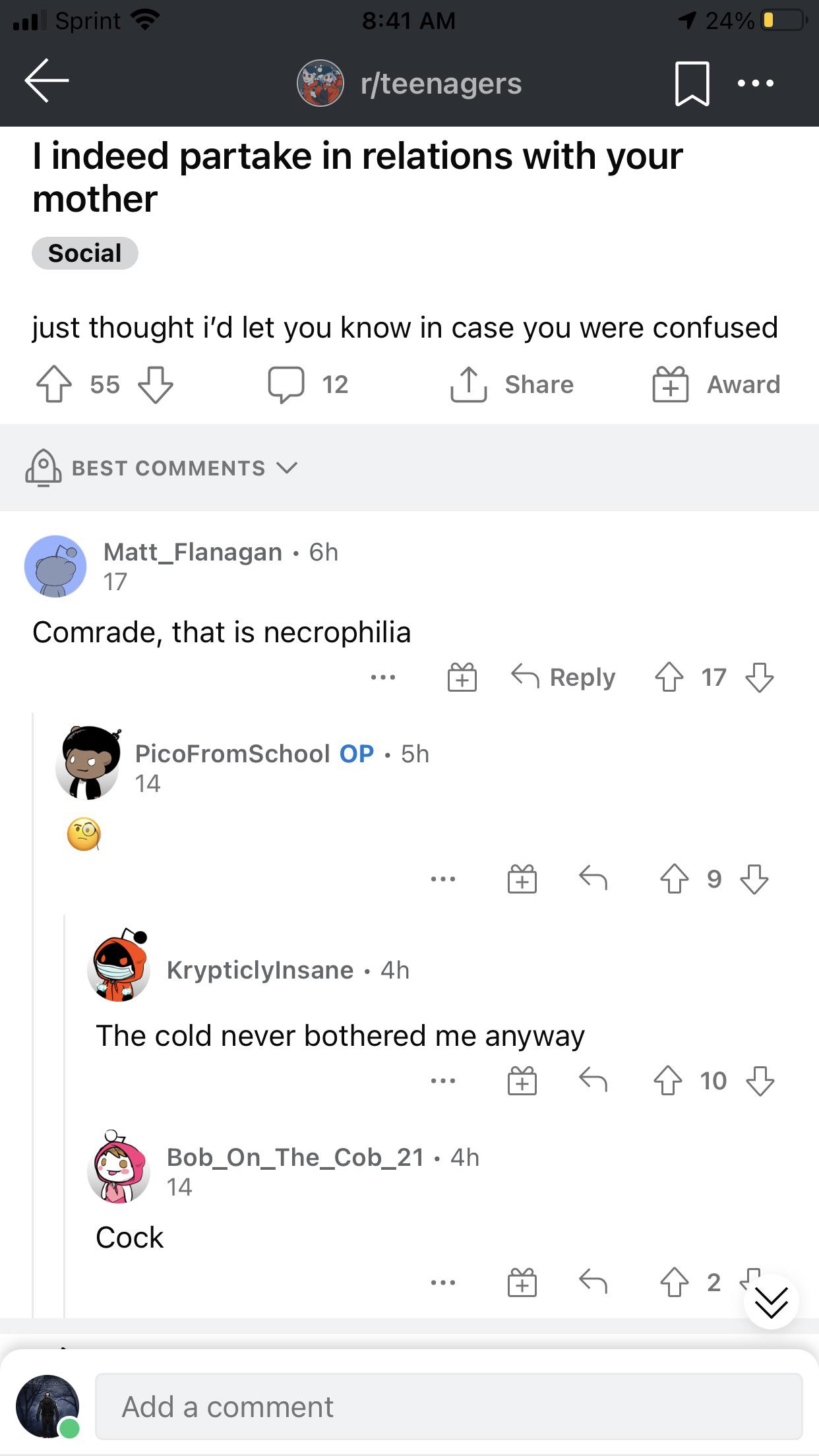Tap the Social flair tag
The width and height of the screenshot is (819, 1456).
pyautogui.click(x=84, y=253)
